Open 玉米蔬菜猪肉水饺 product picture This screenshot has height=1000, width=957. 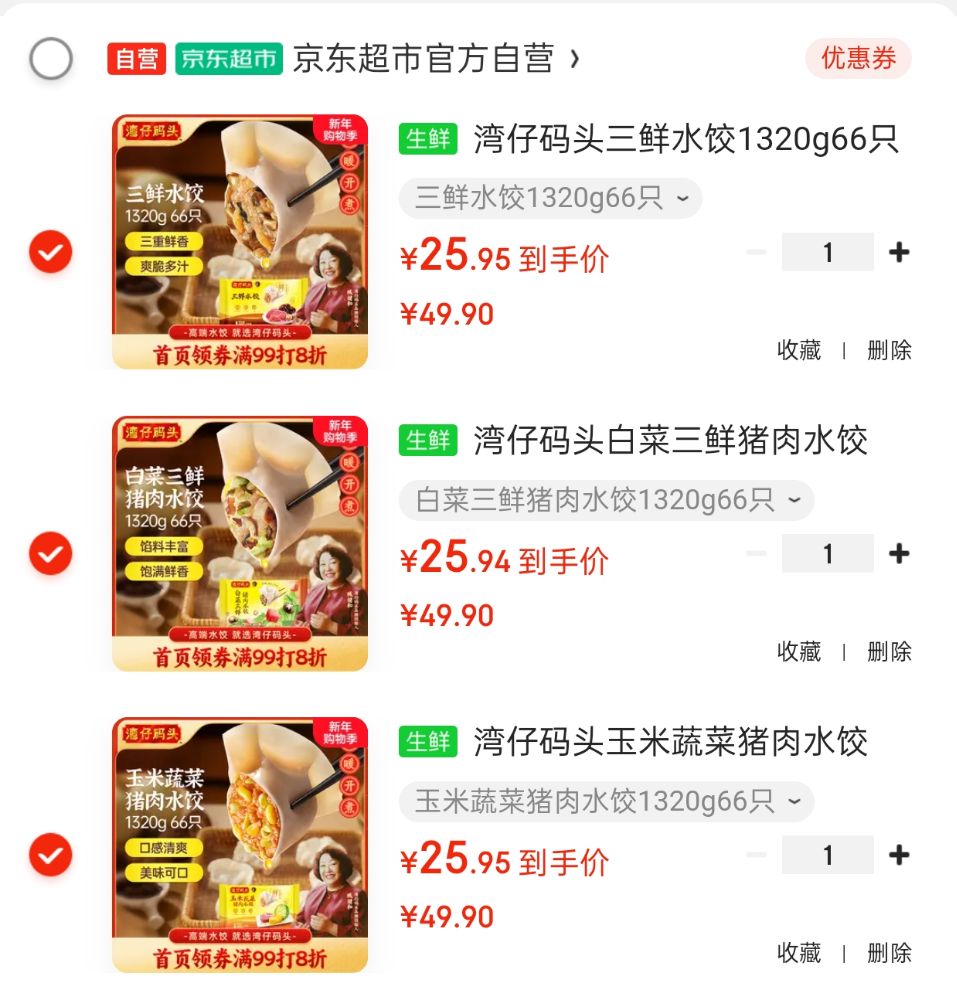click(x=239, y=845)
